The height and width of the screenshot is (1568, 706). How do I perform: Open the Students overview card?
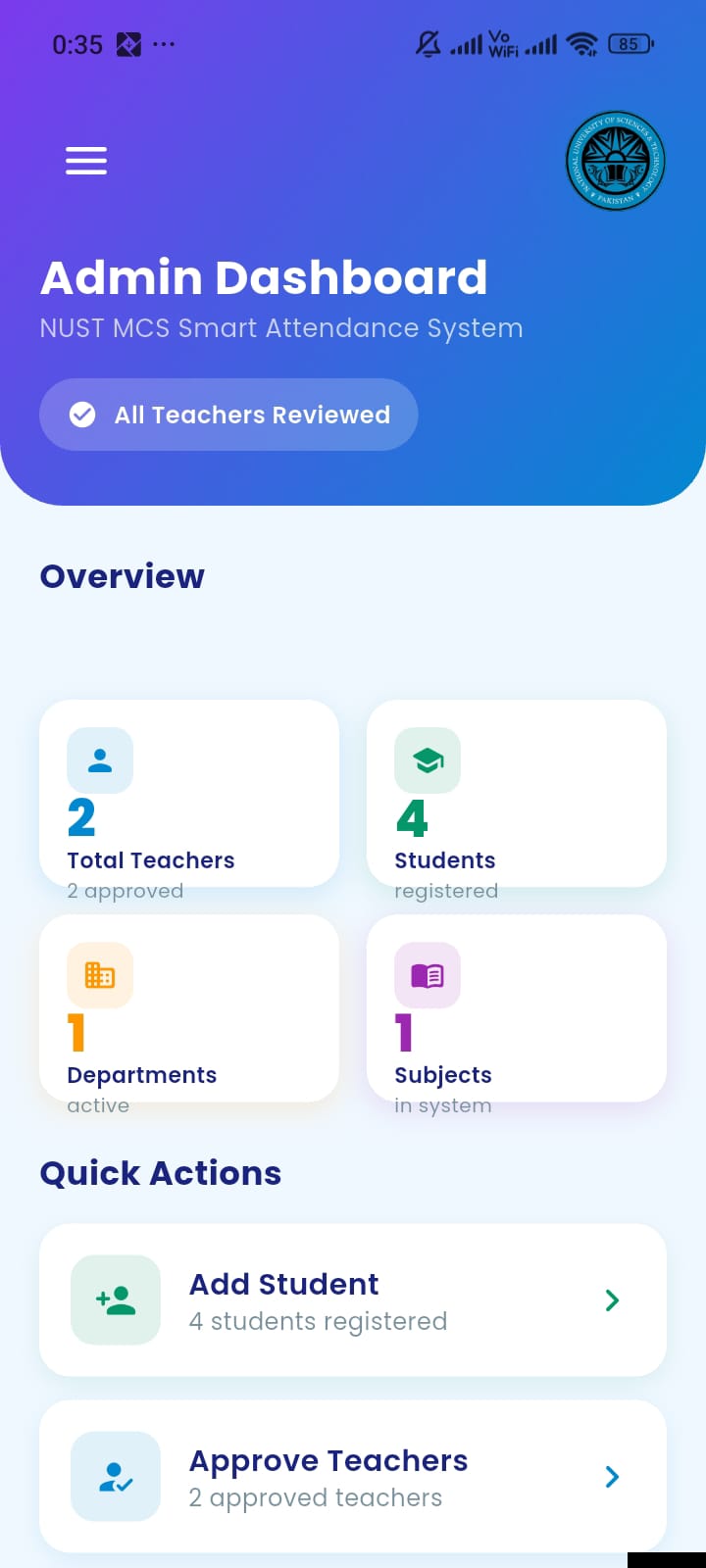(x=516, y=794)
